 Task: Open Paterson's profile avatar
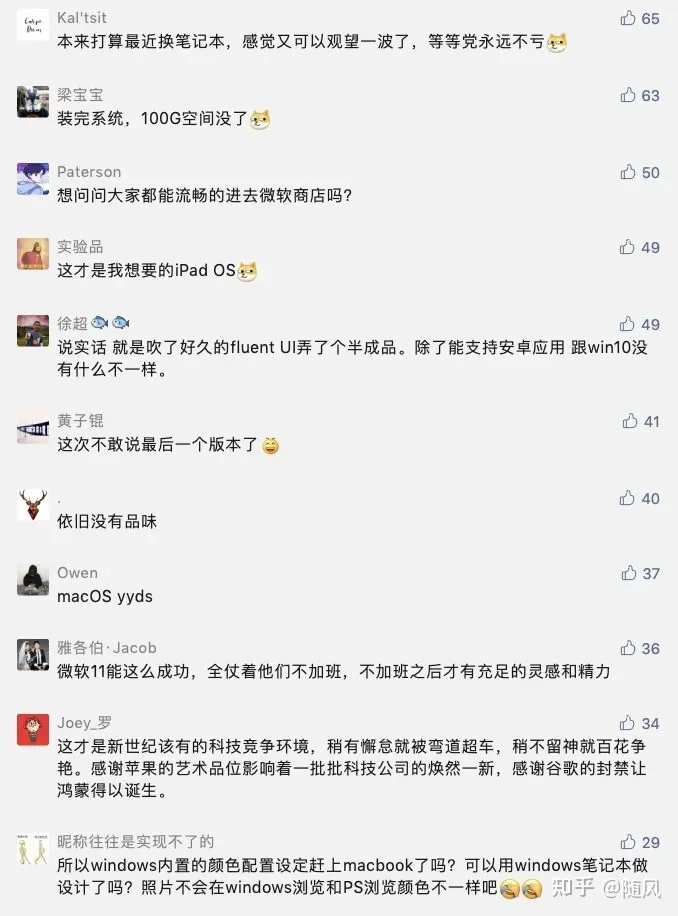(33, 179)
